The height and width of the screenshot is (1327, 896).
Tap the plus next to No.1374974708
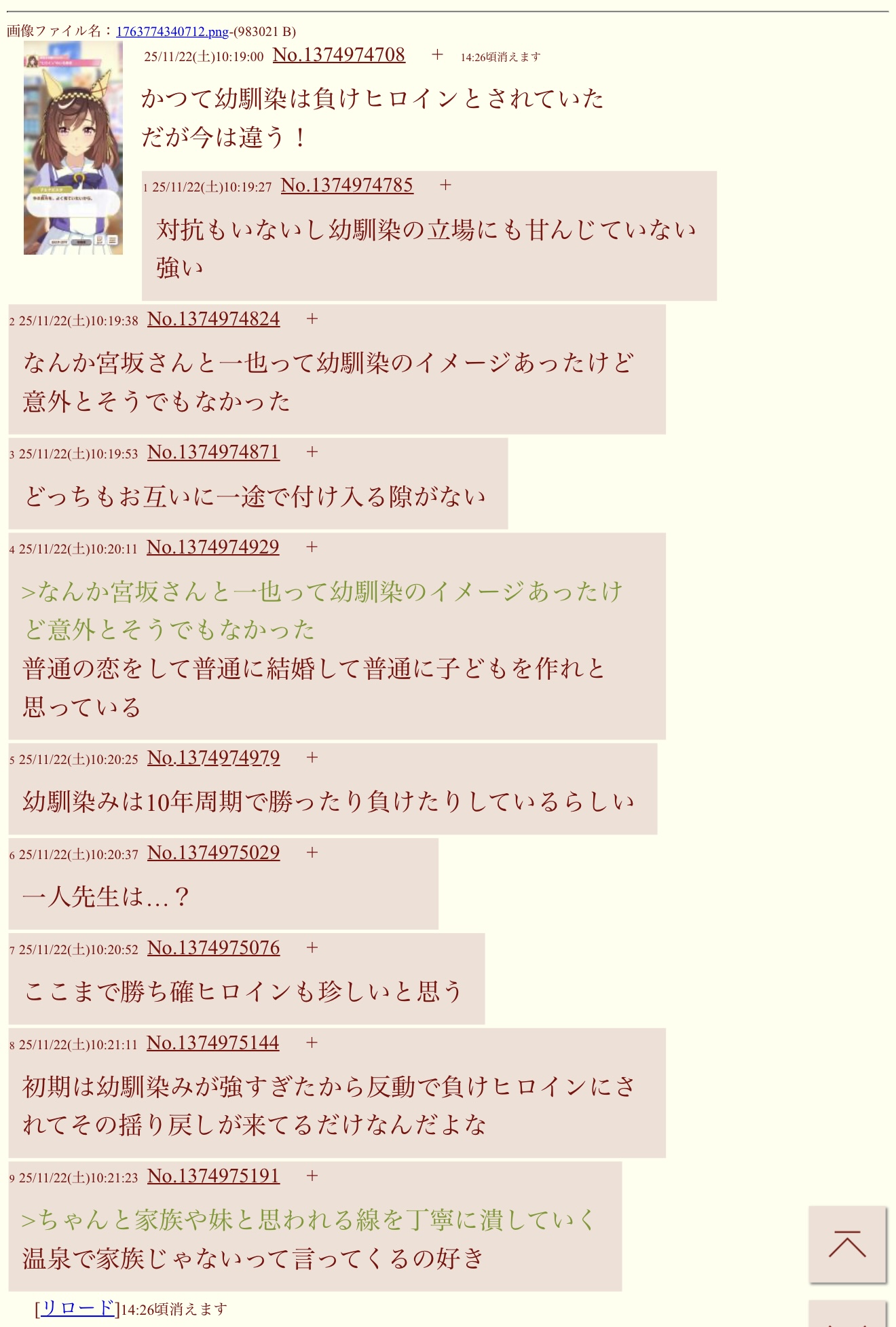tap(437, 55)
